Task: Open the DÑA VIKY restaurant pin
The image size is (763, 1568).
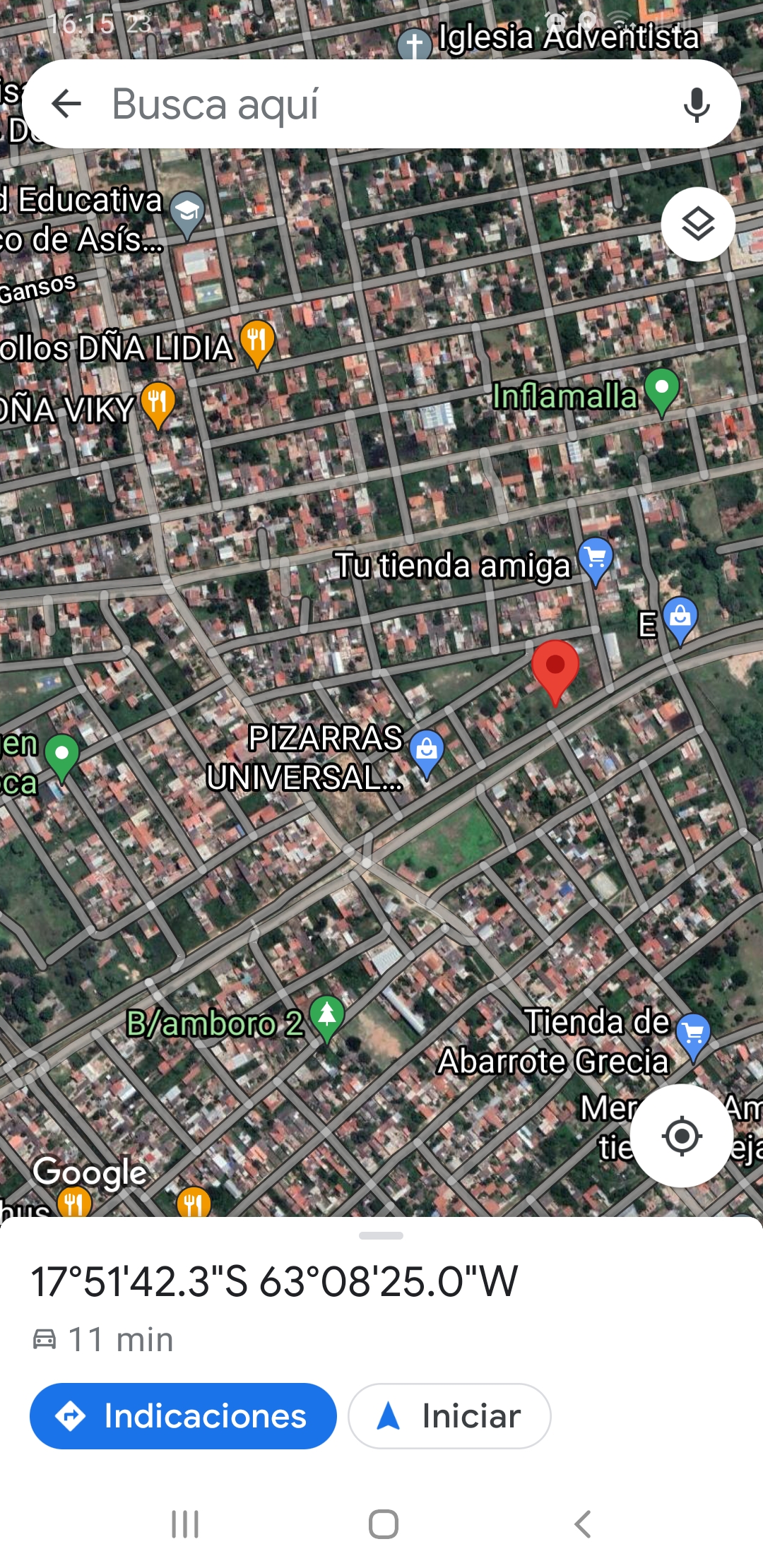Action: pos(158,406)
